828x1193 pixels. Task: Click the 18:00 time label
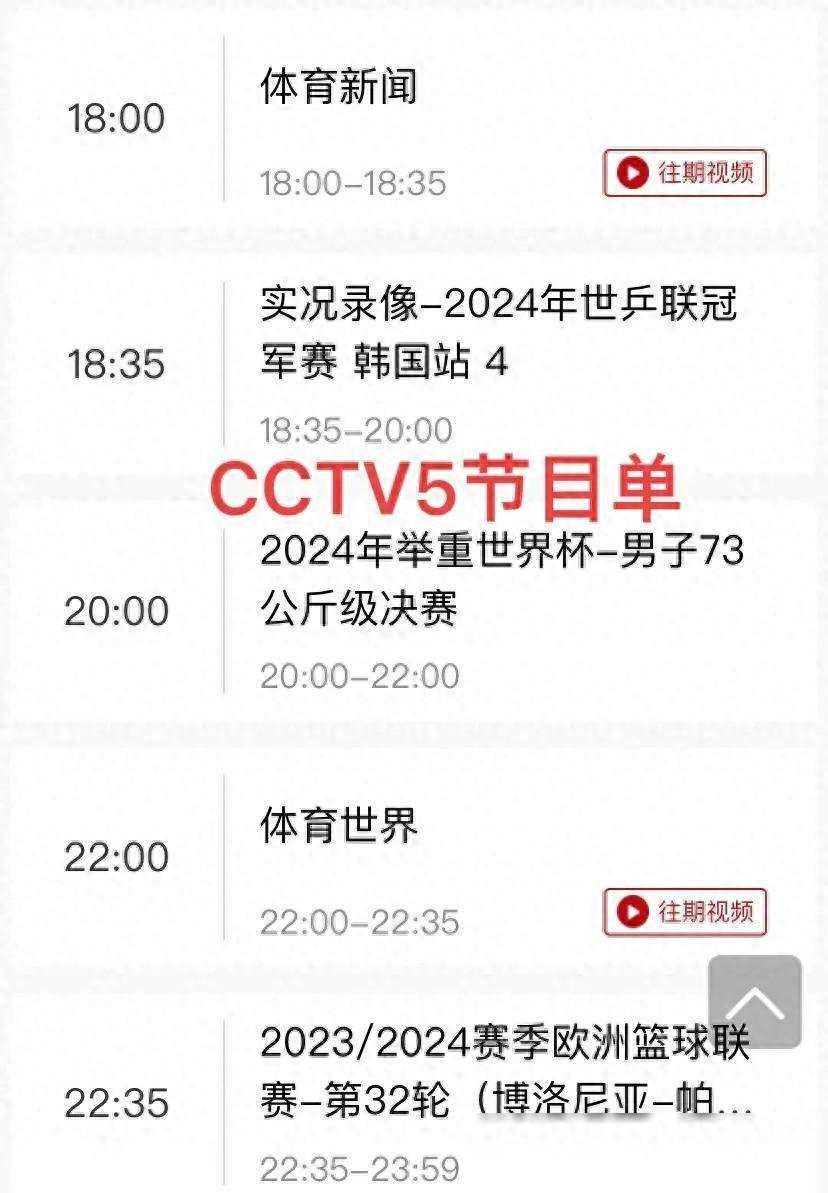115,117
